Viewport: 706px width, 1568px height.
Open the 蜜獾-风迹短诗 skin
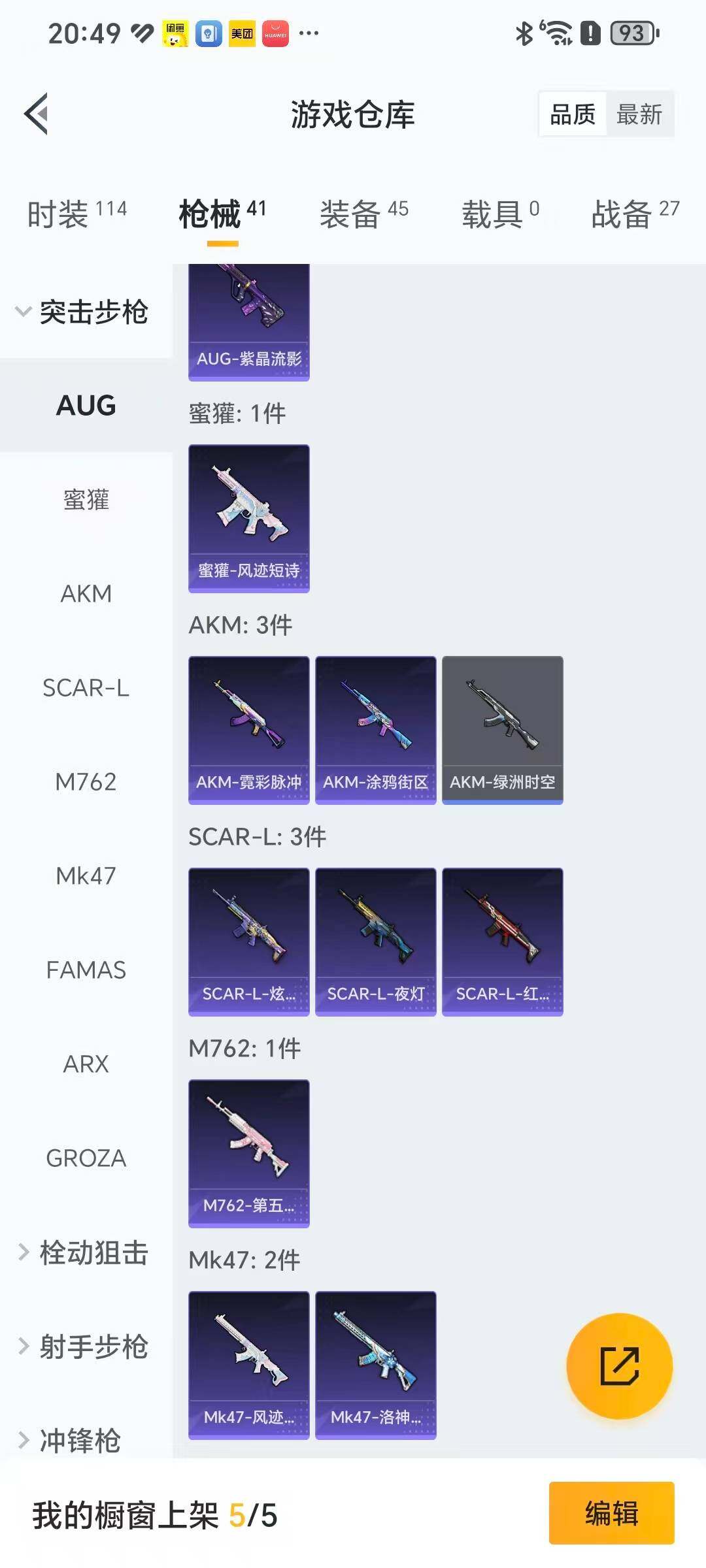click(x=248, y=518)
